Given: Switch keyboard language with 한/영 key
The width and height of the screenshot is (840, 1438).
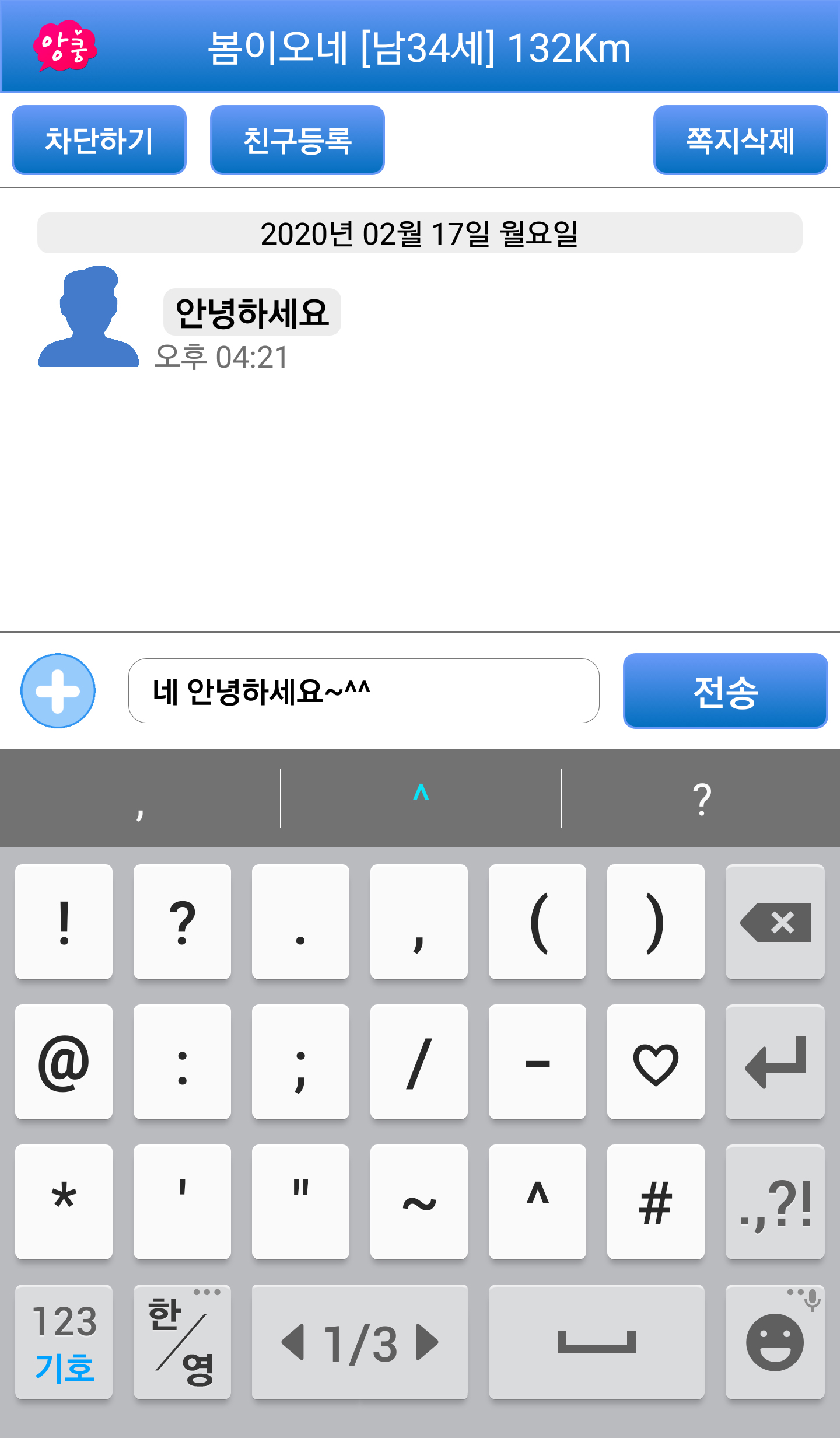Looking at the screenshot, I should pos(182,1342).
